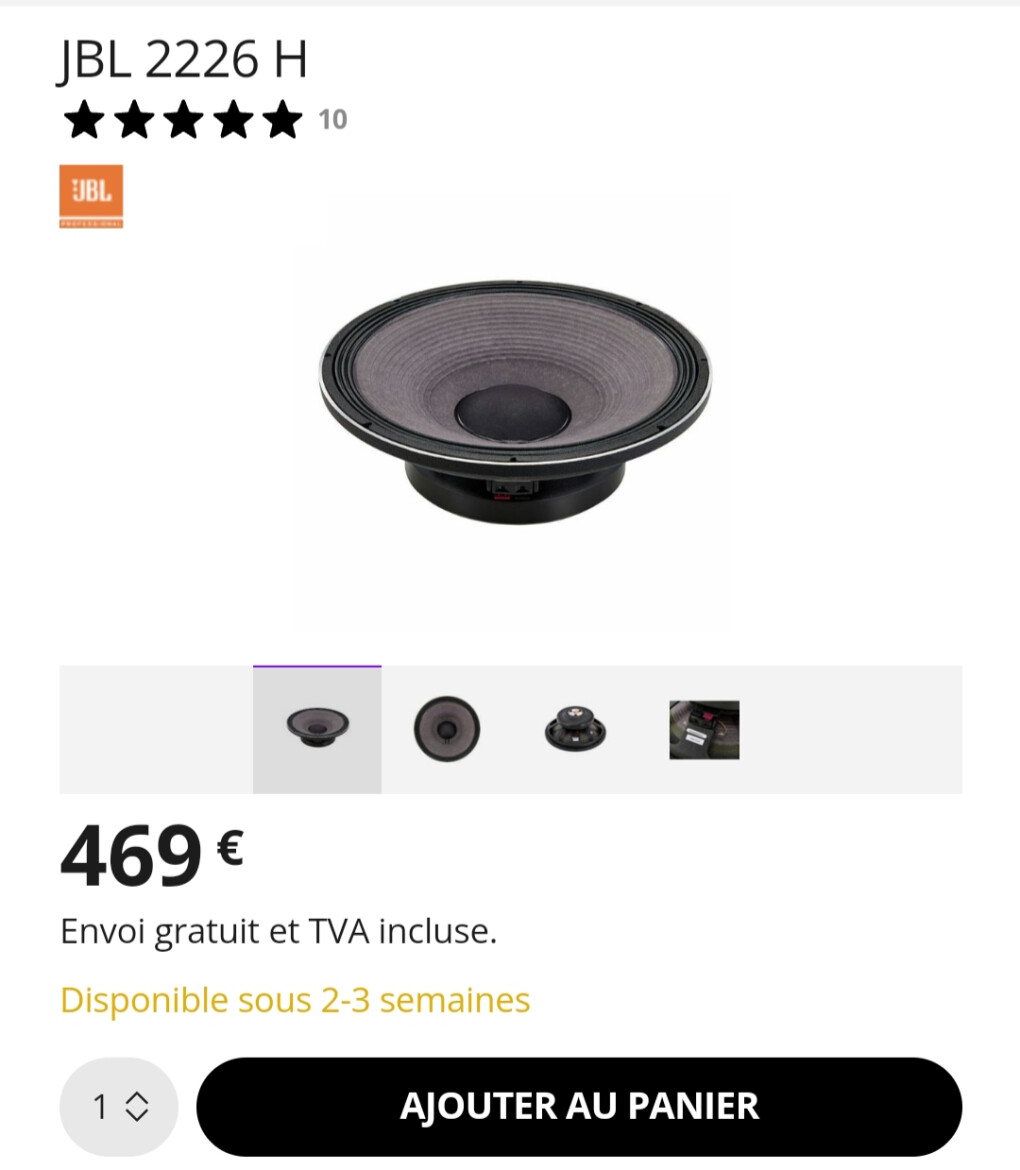The image size is (1020, 1170).
Task: View the front-facing speaker thumbnail
Action: (446, 729)
